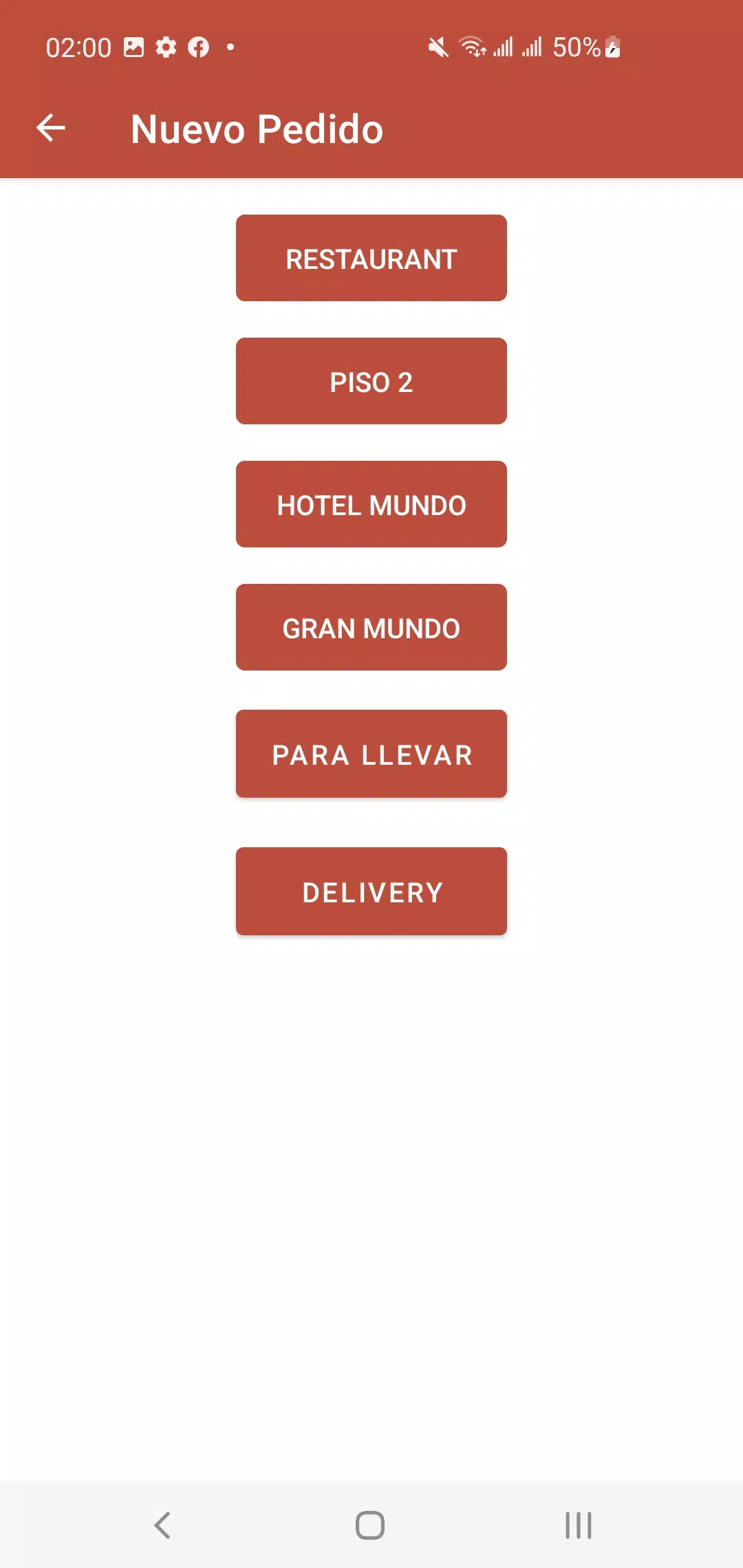Select the RESTAURANT option
The width and height of the screenshot is (743, 1568).
(371, 258)
